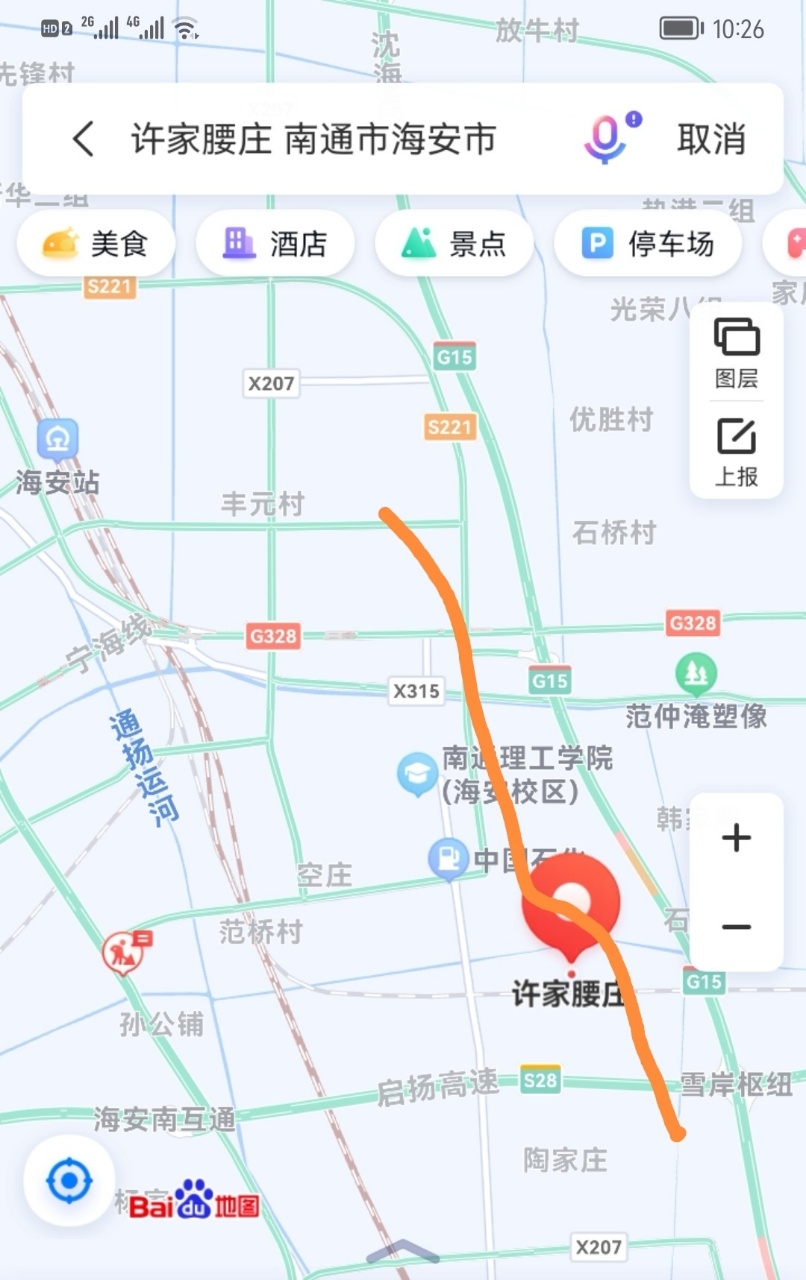Select the 海安站 metro station icon
This screenshot has width=806, height=1280.
[55, 438]
